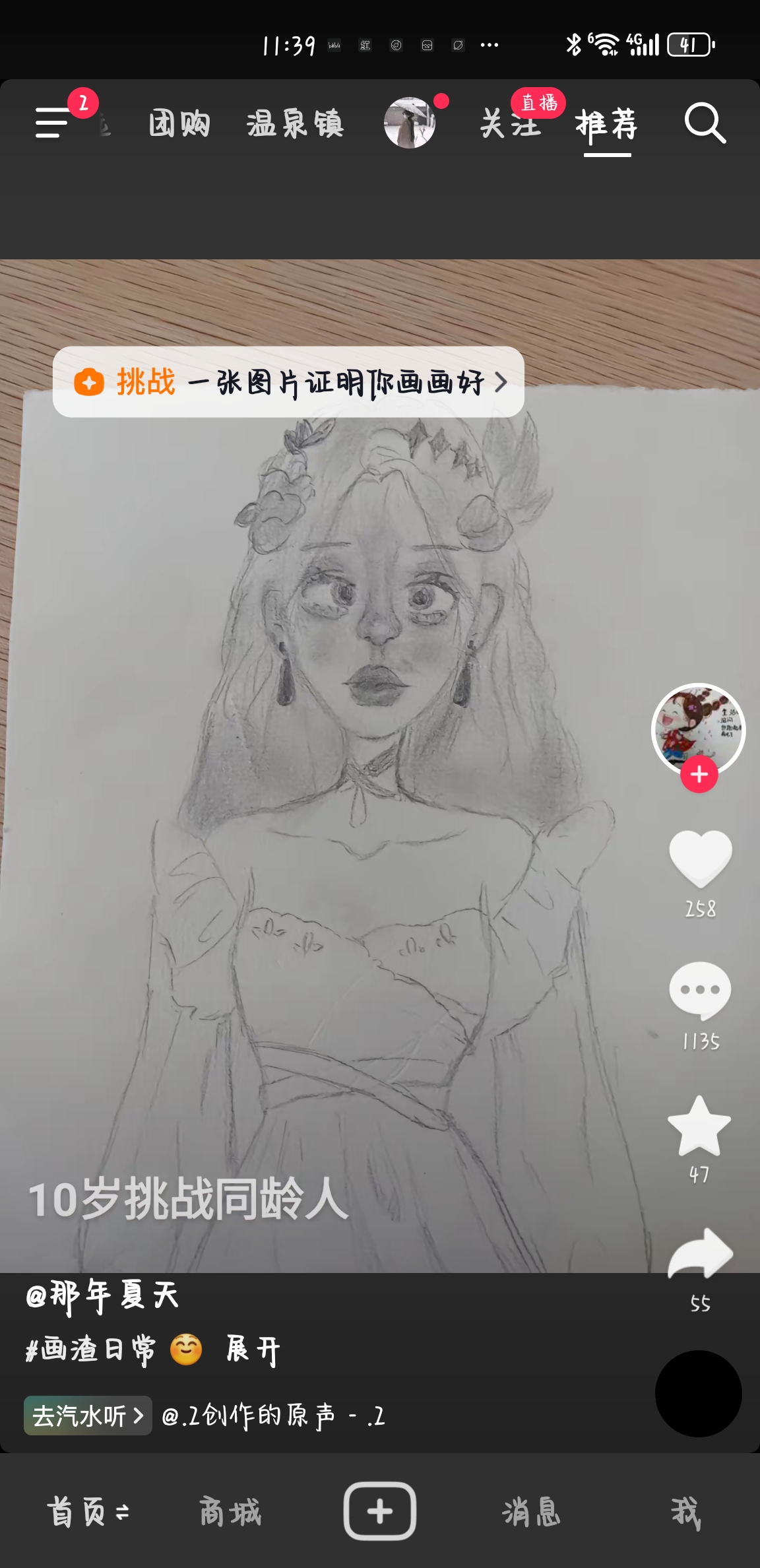Like this video

700,859
